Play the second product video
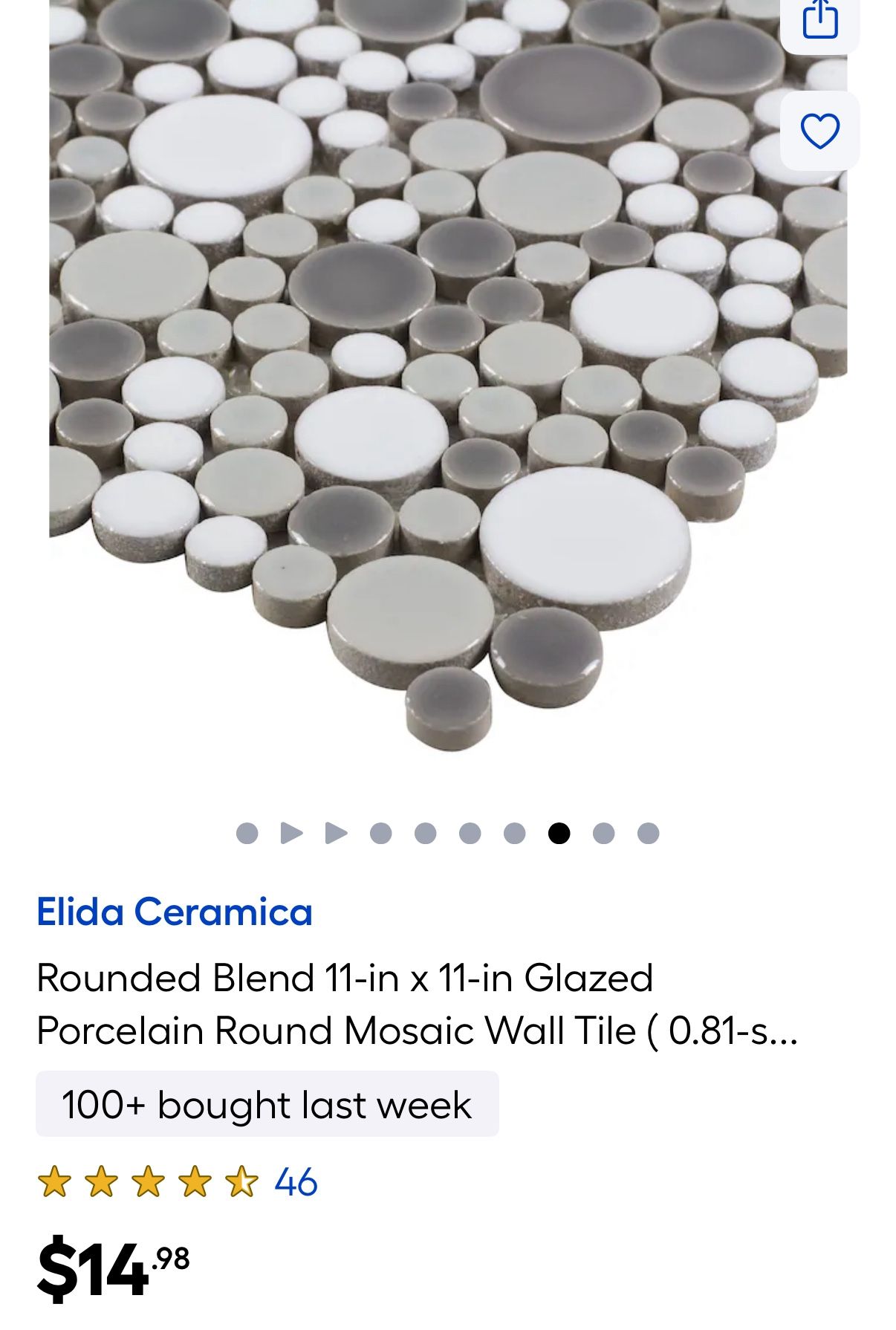The height and width of the screenshot is (1330, 896). click(x=336, y=834)
